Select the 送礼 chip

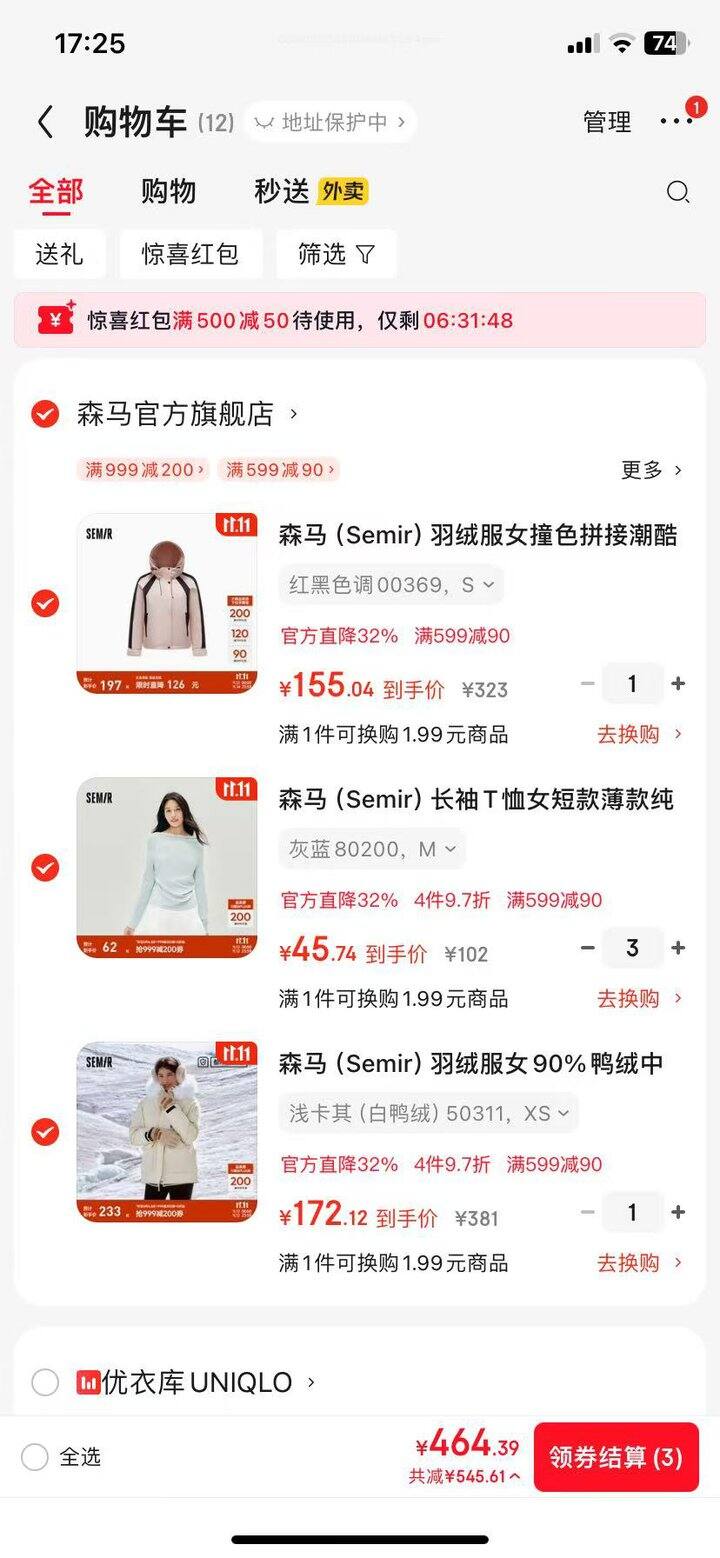tap(59, 254)
